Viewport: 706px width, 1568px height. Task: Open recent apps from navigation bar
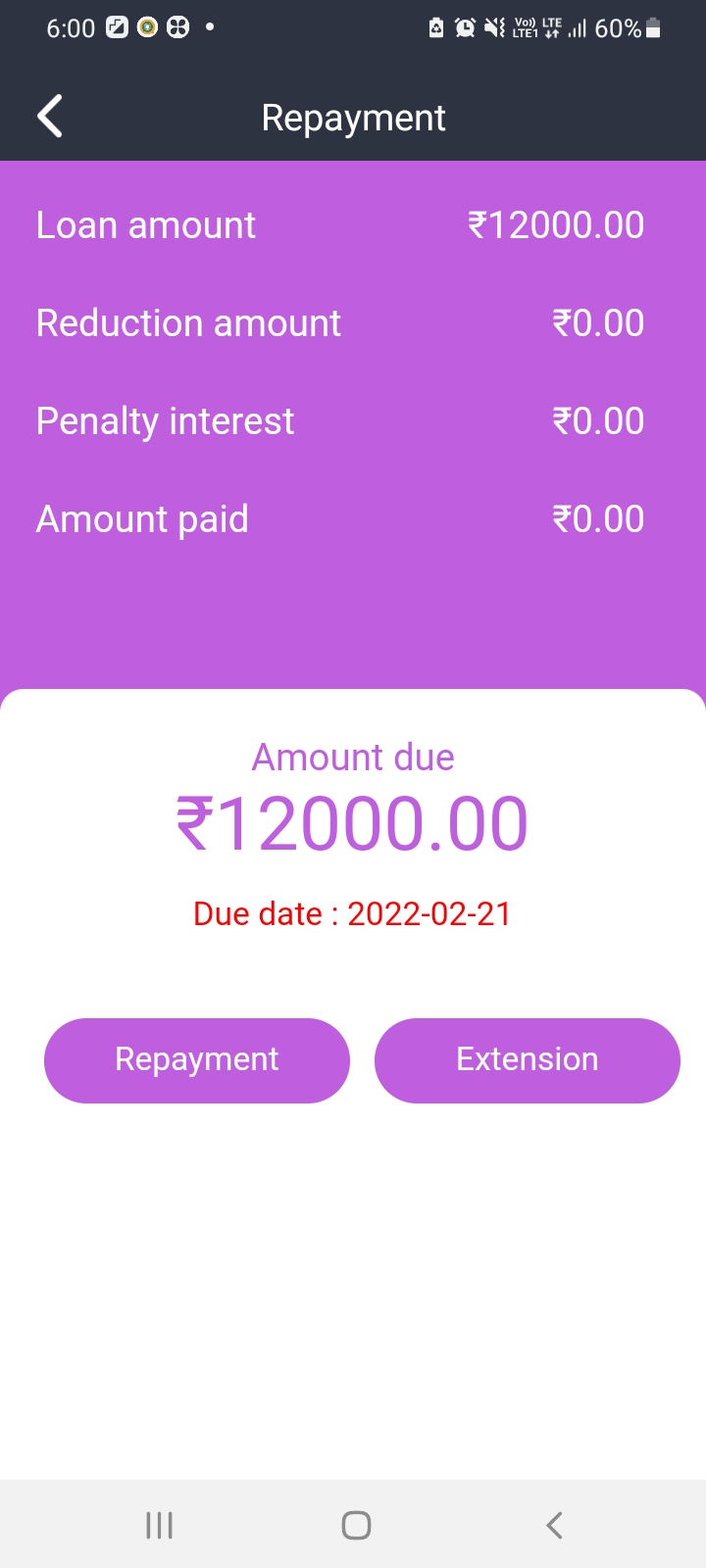click(159, 1525)
